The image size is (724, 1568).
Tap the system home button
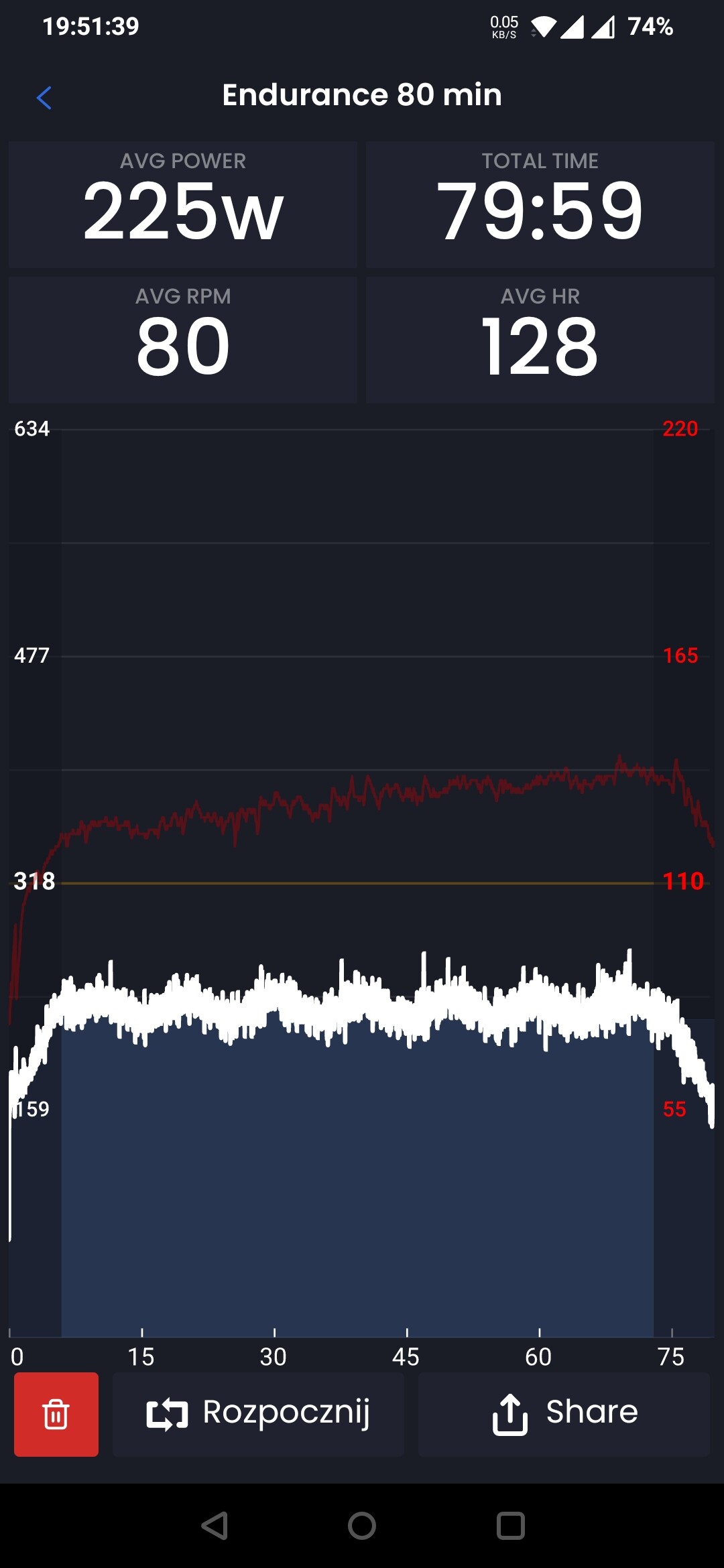pos(362,1526)
